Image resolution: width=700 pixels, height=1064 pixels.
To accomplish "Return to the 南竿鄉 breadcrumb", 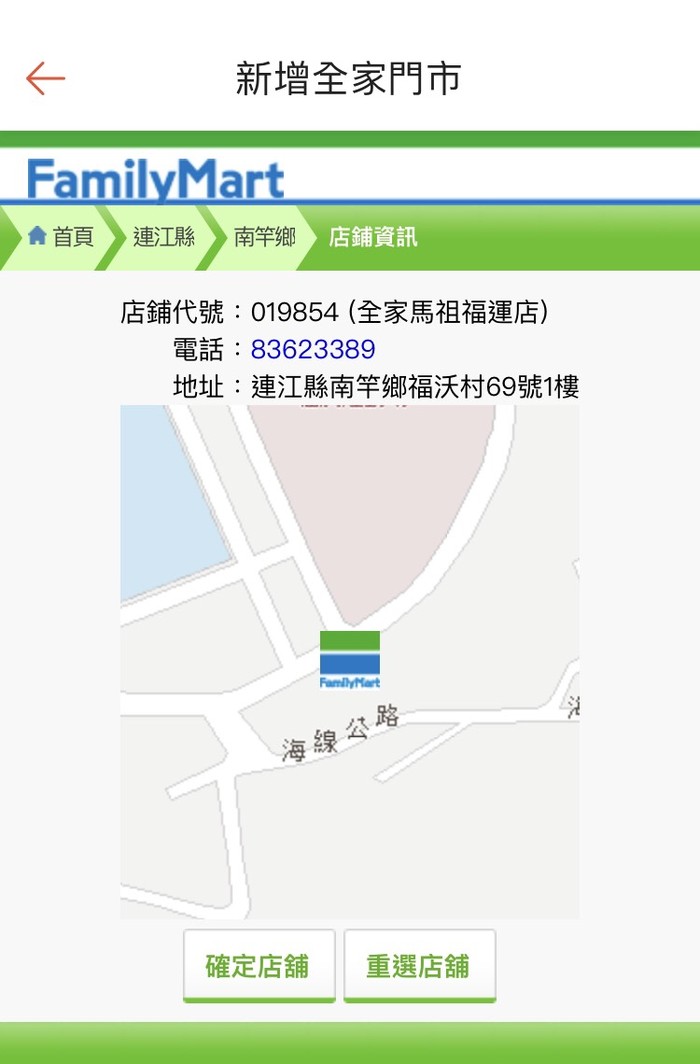I will coord(264,237).
